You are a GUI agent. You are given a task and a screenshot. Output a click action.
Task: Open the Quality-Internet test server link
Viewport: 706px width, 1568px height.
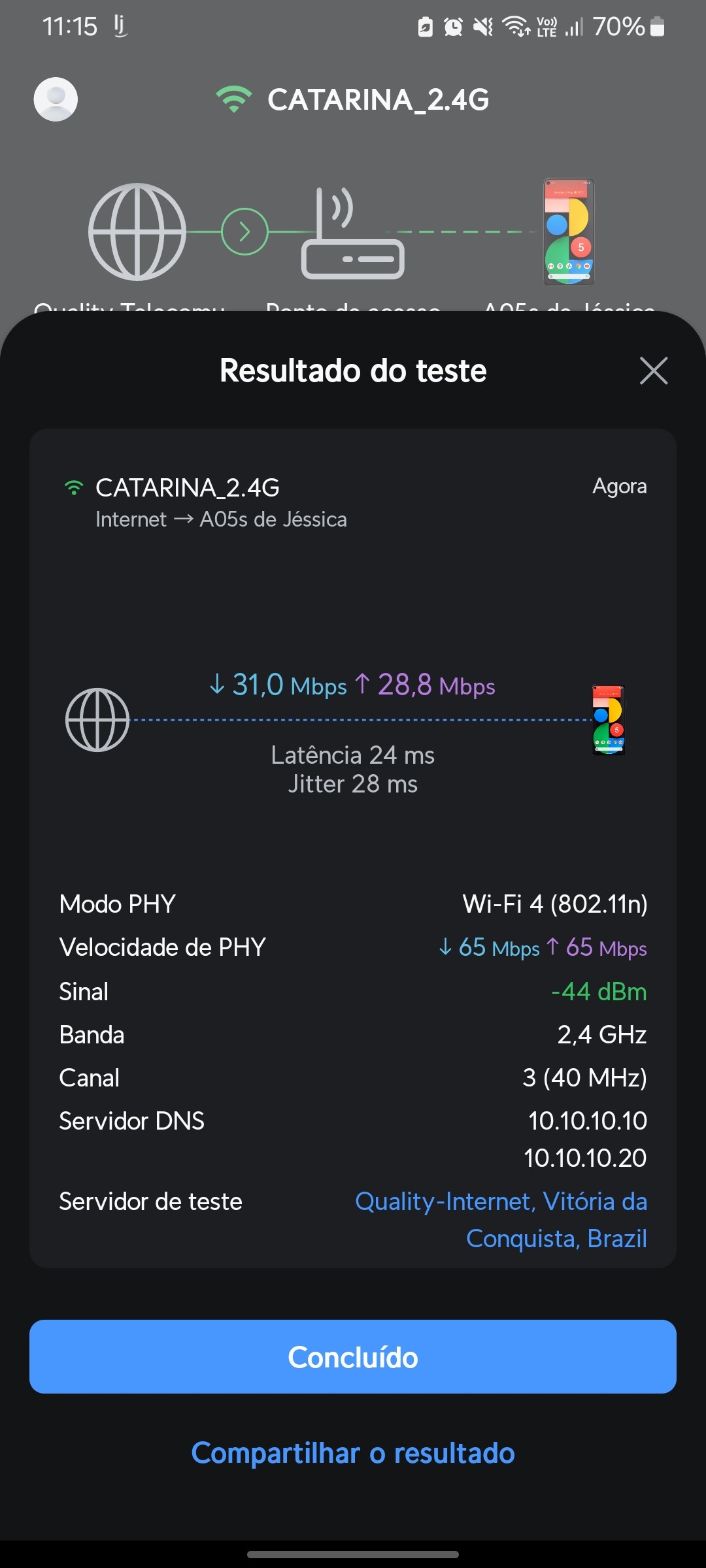point(501,1219)
